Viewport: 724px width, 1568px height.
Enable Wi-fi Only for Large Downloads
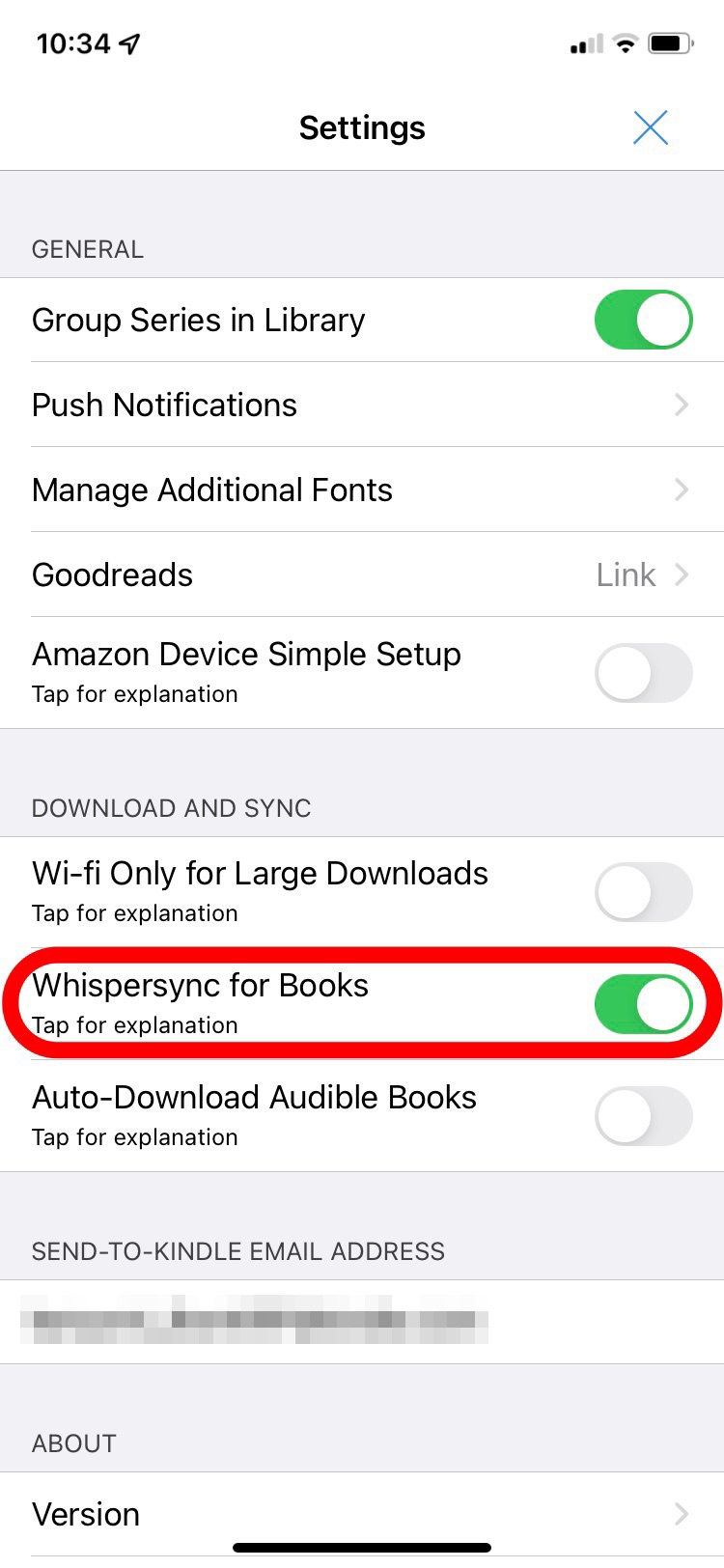[x=643, y=892]
